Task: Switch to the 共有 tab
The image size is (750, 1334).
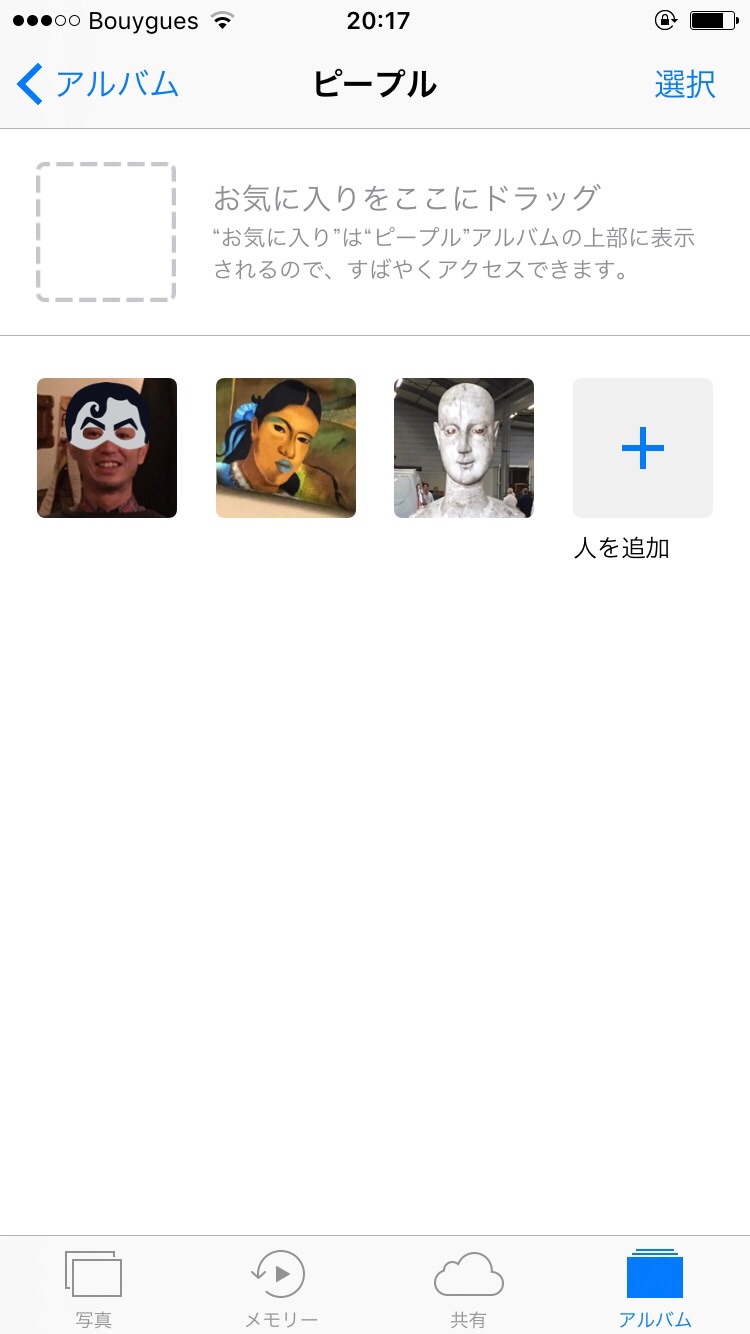Action: [468, 1288]
